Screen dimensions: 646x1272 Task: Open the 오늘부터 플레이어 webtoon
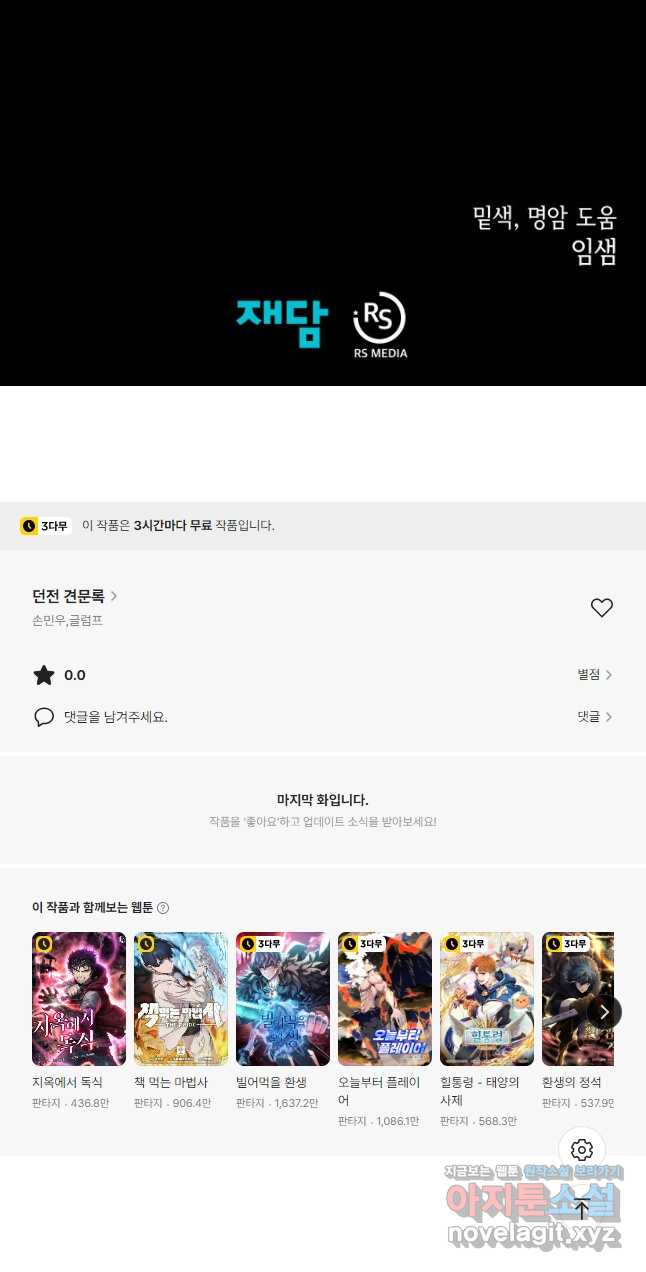point(385,999)
